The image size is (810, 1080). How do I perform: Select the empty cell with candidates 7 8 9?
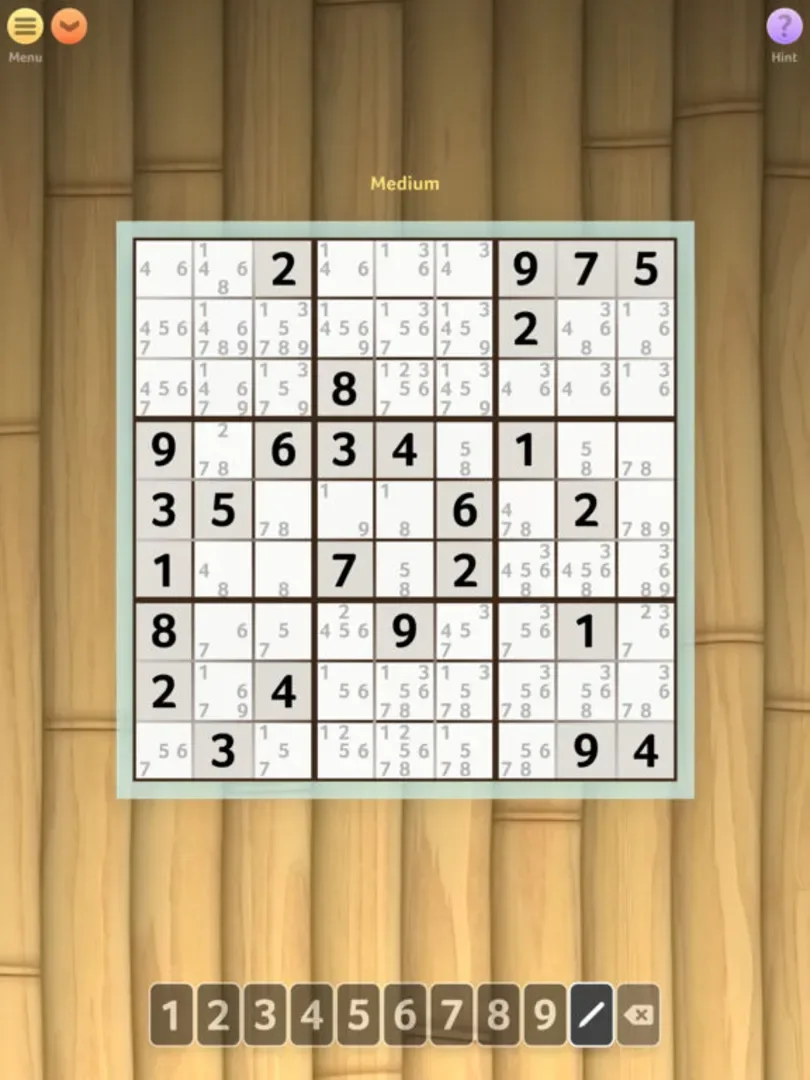[x=646, y=511]
